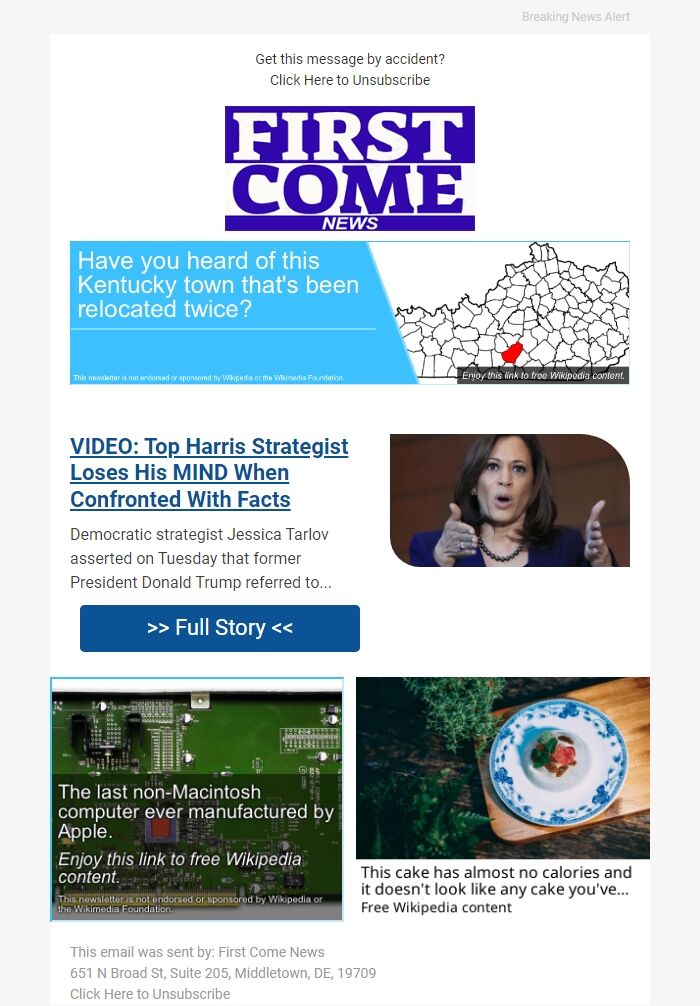The image size is (700, 1006).
Task: Open the 'Top Harris Strategist' video headline
Action: click(x=209, y=473)
